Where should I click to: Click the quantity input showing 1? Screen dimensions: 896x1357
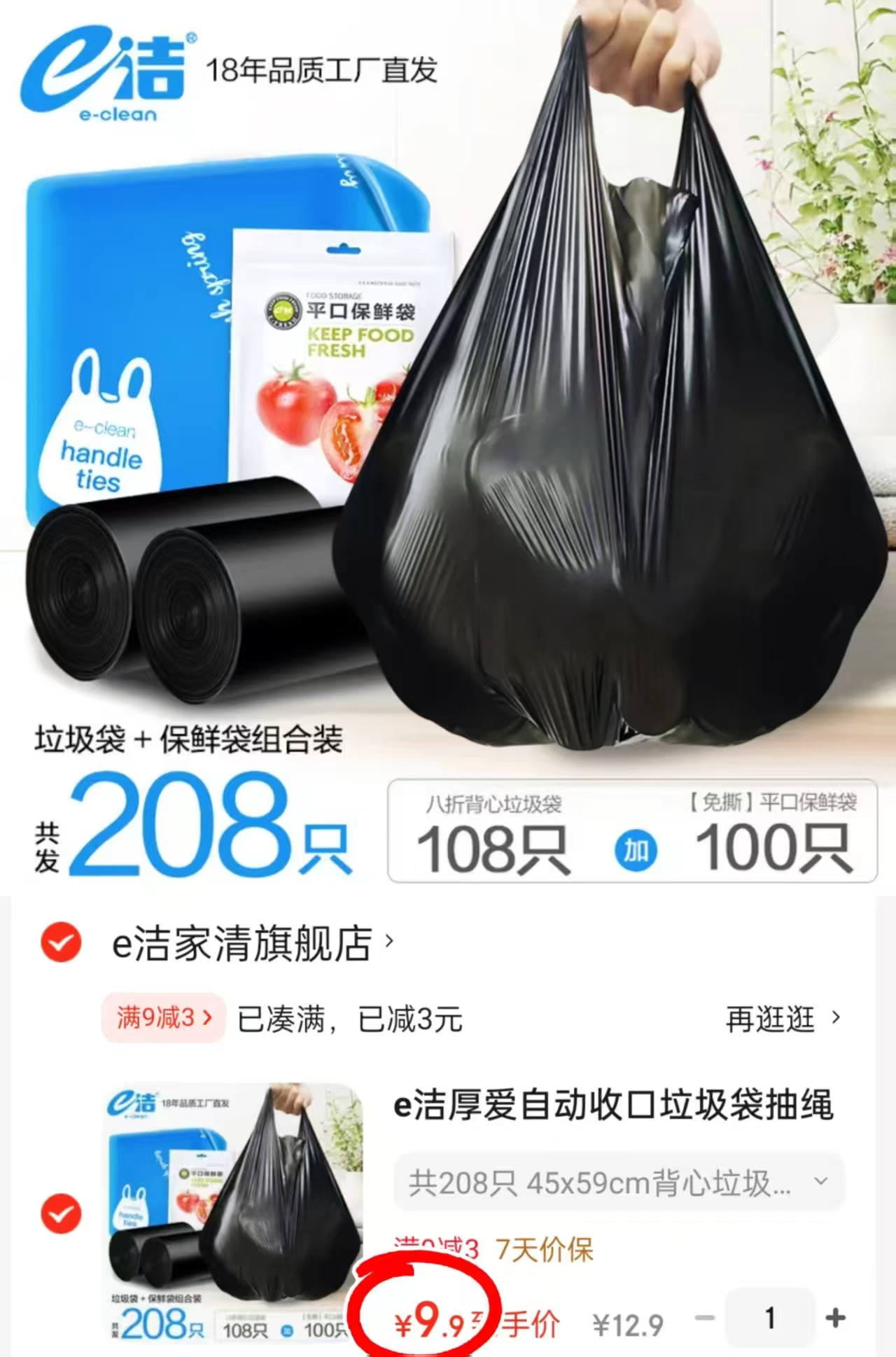[x=769, y=1317]
